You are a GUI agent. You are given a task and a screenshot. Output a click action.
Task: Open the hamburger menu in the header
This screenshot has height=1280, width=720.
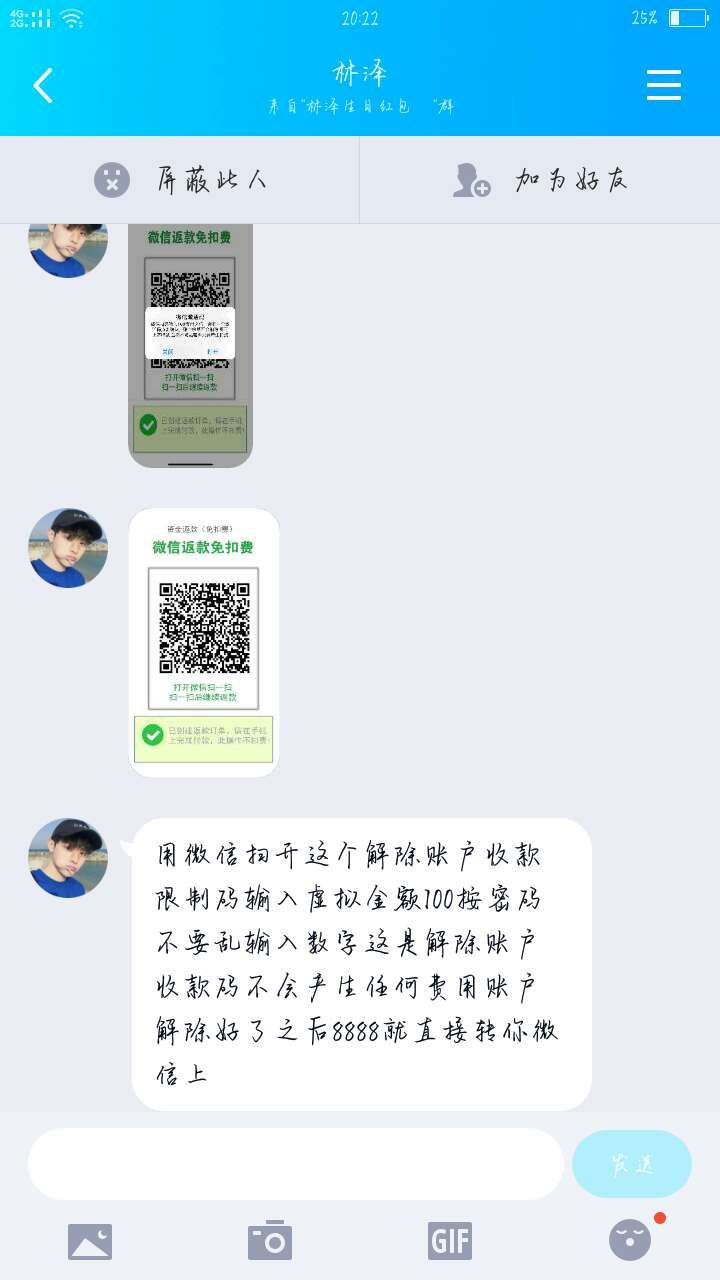[664, 86]
